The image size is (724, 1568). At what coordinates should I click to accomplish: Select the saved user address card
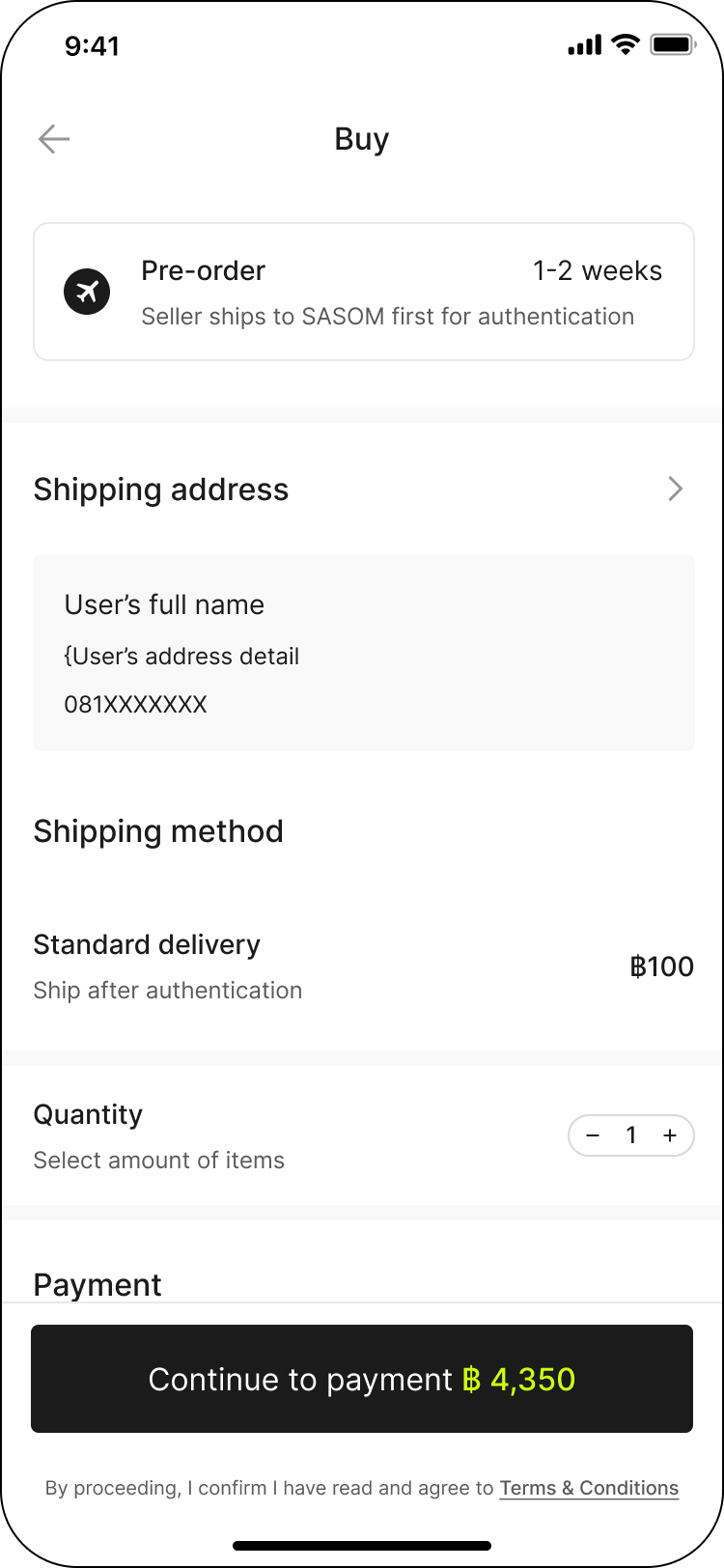pyautogui.click(x=362, y=652)
